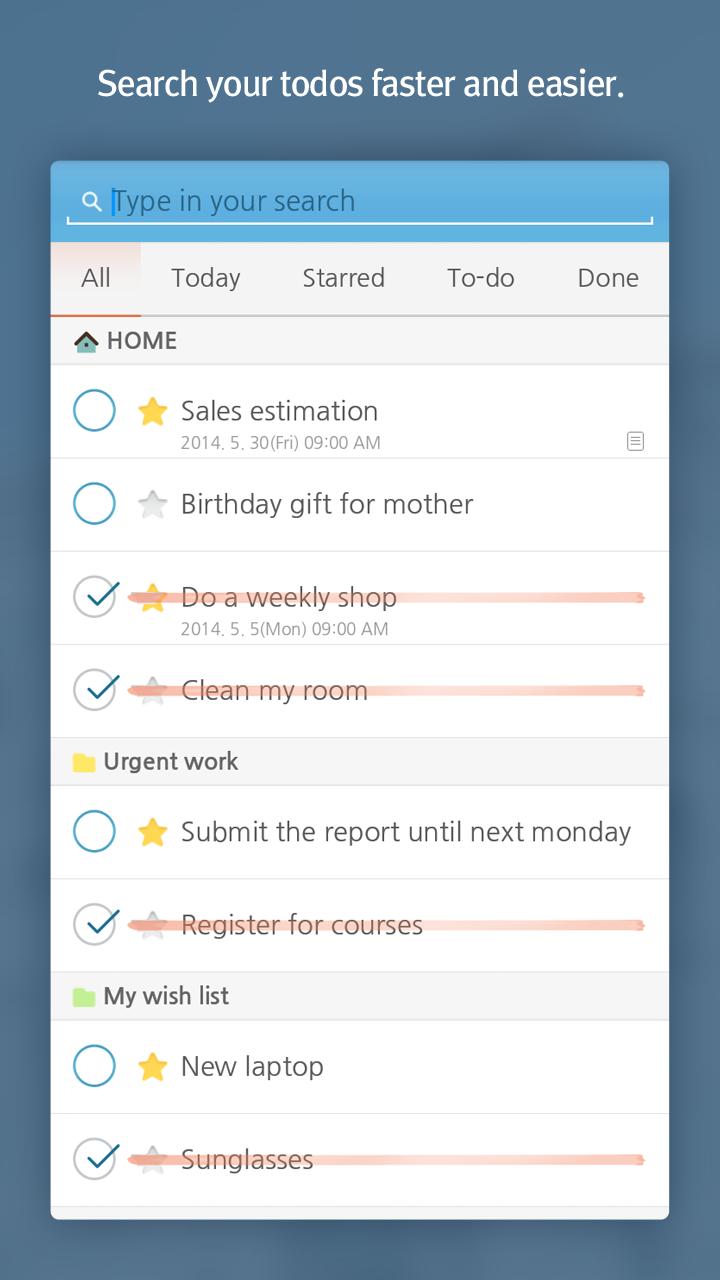The height and width of the screenshot is (1280, 720).
Task: Mark Sales estimation as complete
Action: tap(94, 410)
